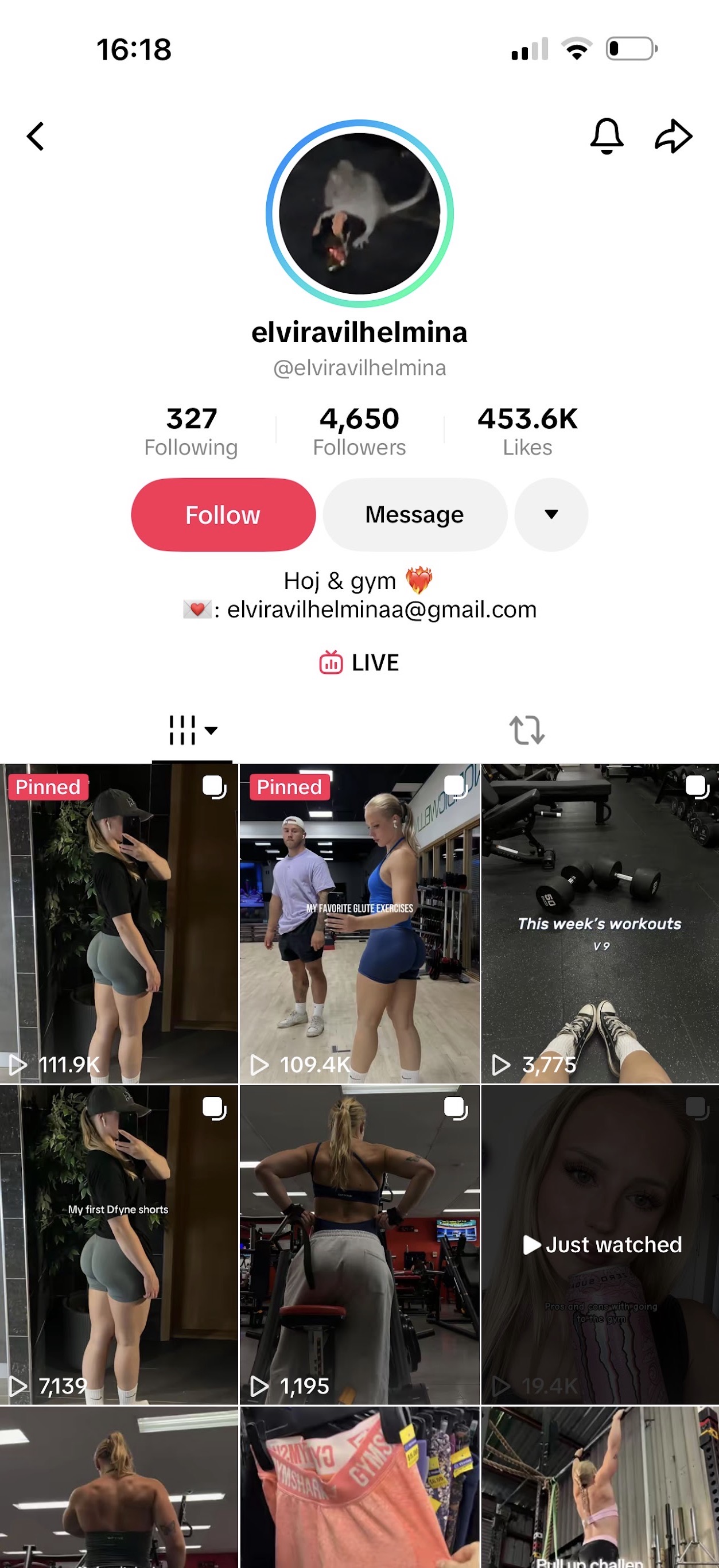The width and height of the screenshot is (719, 1568).
Task: Open the Just watched video
Action: [600, 1244]
